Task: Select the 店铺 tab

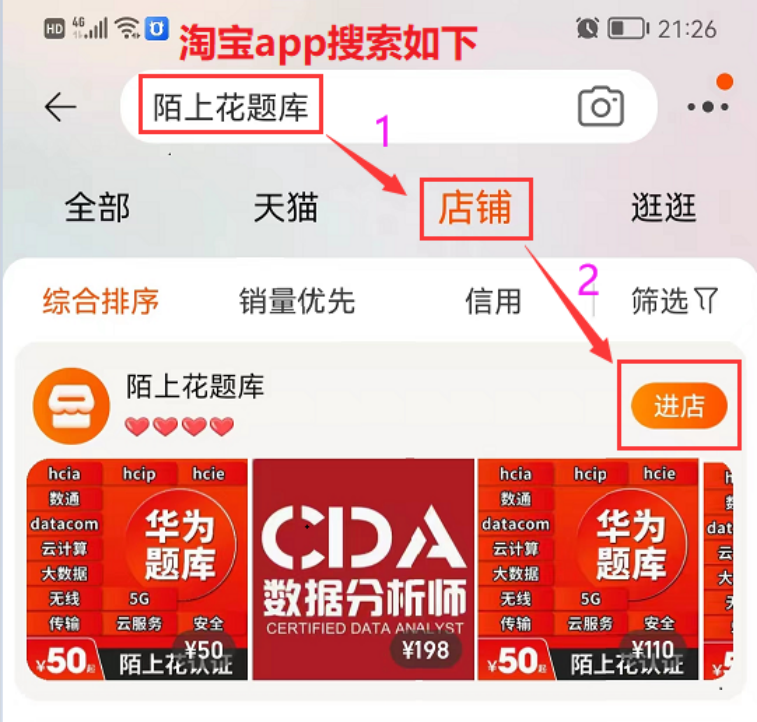Action: [x=475, y=208]
